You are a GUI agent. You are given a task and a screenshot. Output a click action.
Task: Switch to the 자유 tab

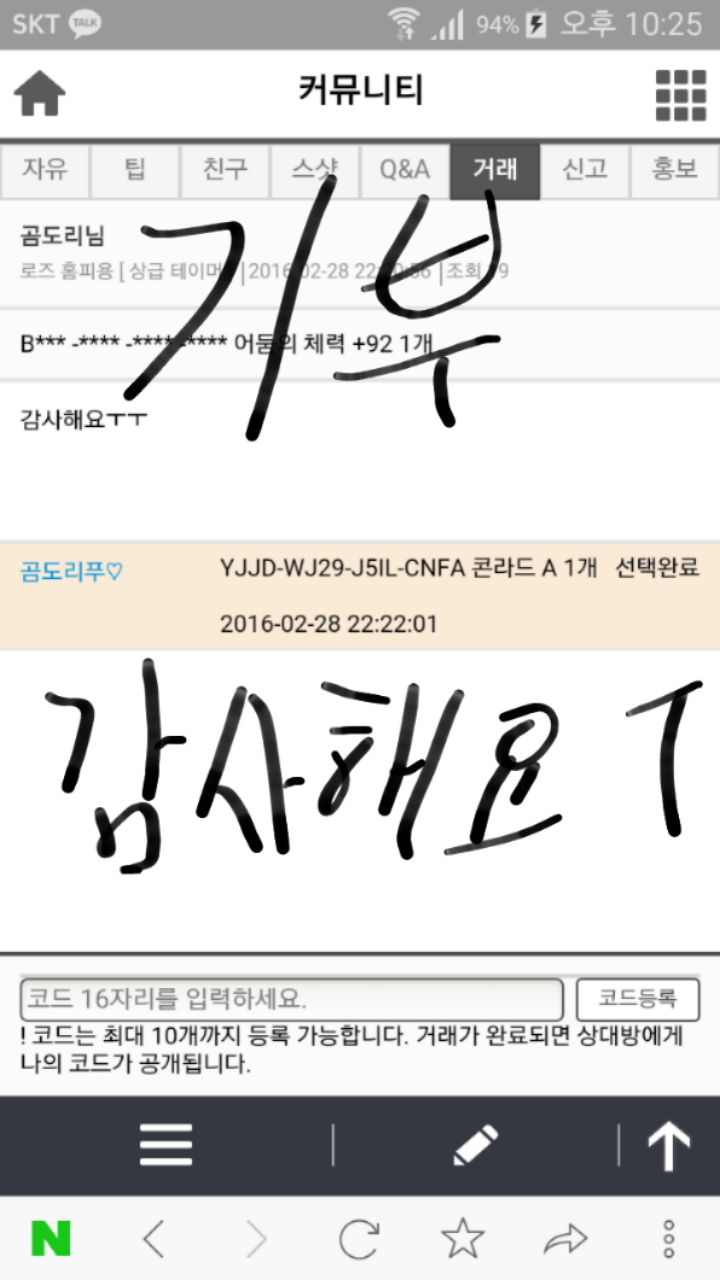point(45,170)
